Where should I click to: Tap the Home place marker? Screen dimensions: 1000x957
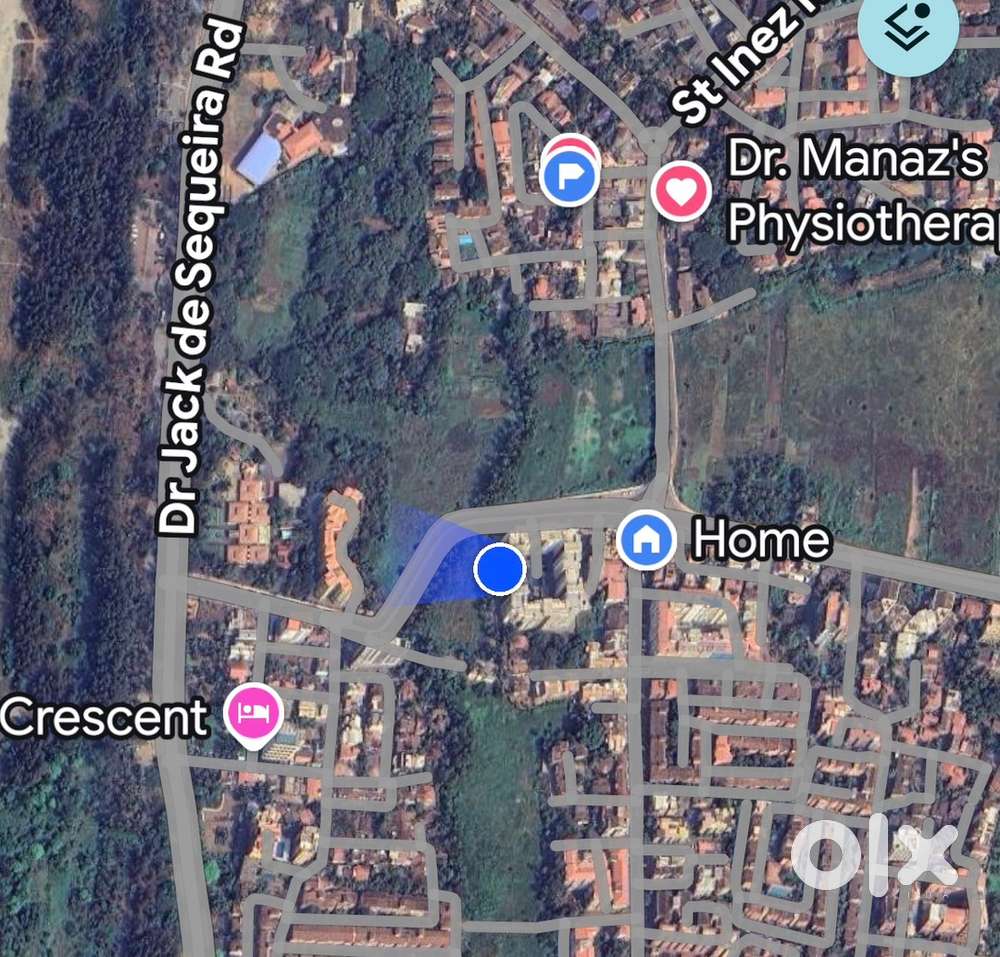click(646, 540)
